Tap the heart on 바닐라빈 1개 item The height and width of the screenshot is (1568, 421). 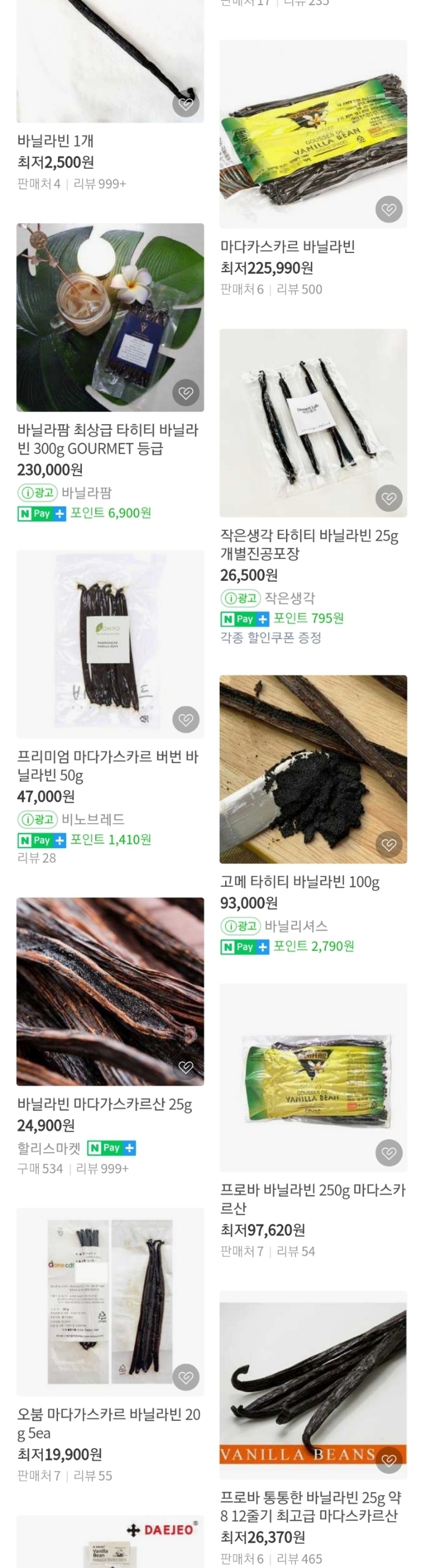[x=186, y=104]
